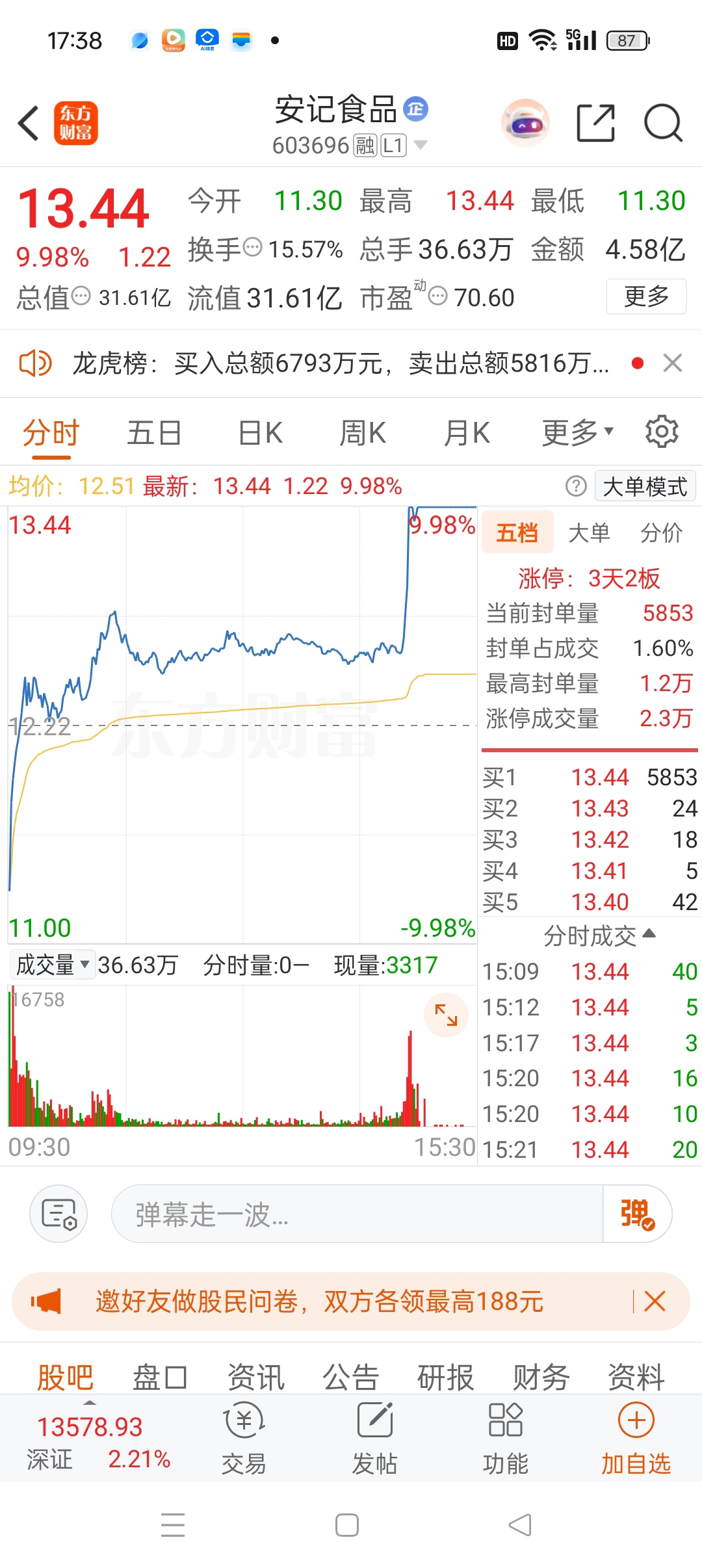Screen dimensions: 702x1568
Task: Add stock with 加自选
Action: click(636, 1438)
